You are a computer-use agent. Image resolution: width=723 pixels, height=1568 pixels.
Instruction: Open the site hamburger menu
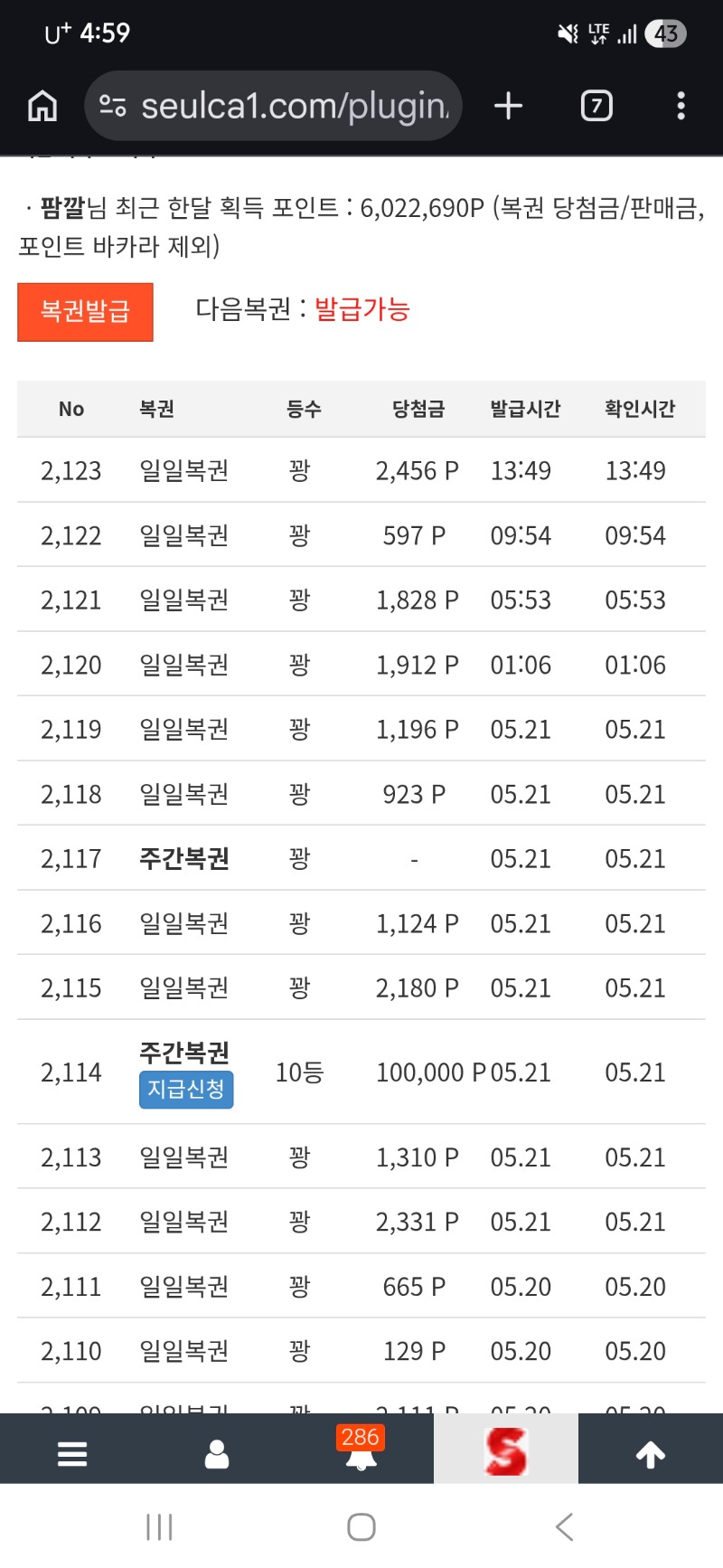(72, 1454)
